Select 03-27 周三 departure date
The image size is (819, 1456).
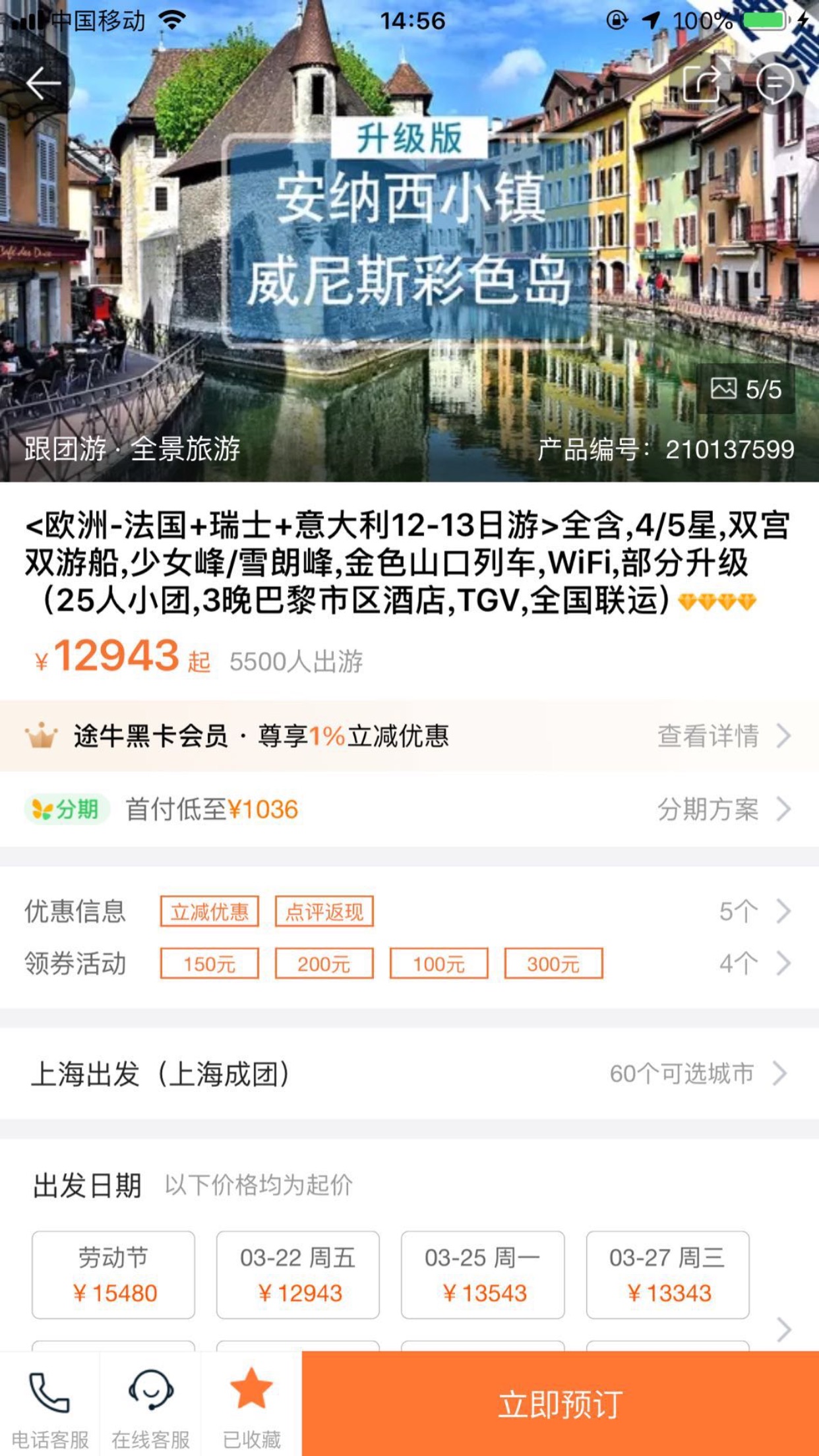(x=667, y=1275)
